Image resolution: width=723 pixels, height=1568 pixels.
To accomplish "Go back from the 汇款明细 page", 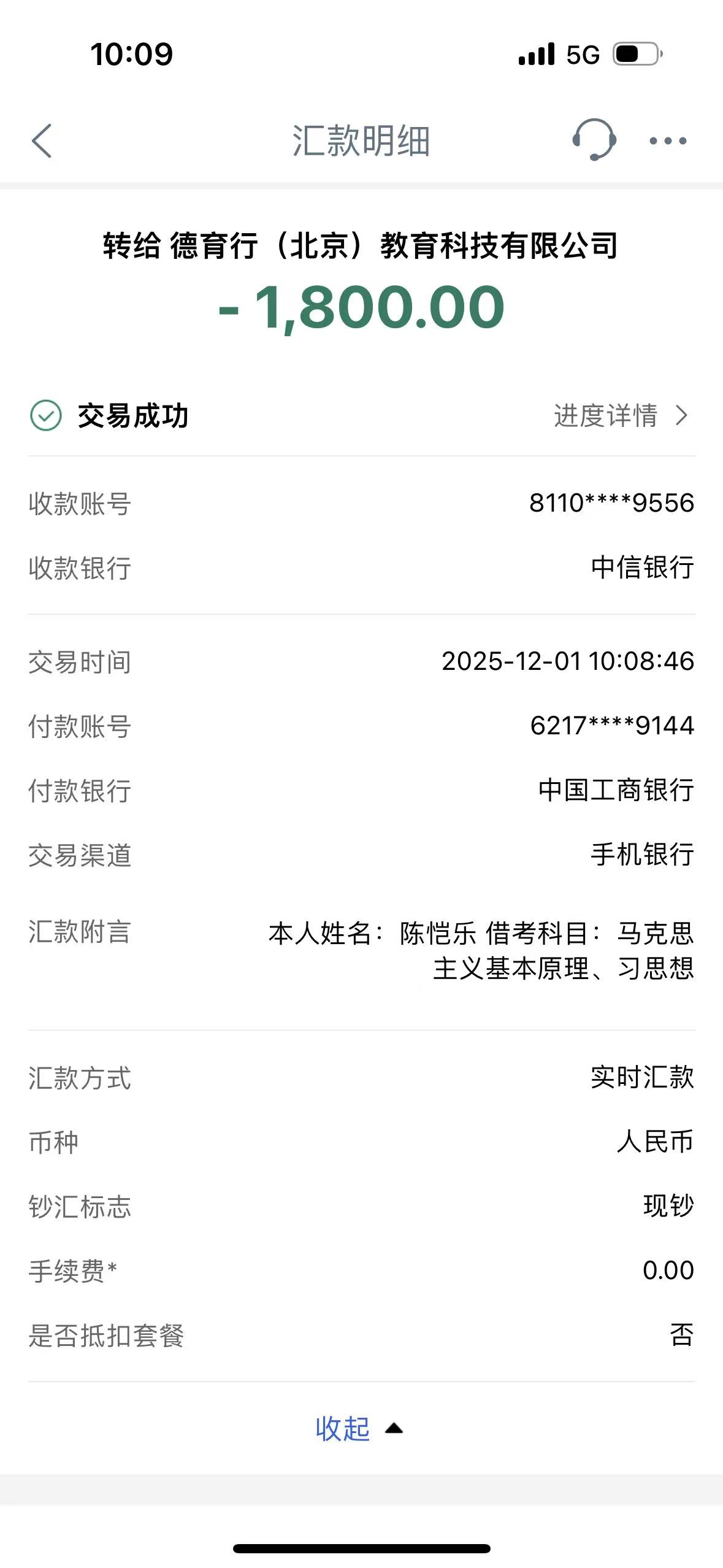I will coord(42,140).
